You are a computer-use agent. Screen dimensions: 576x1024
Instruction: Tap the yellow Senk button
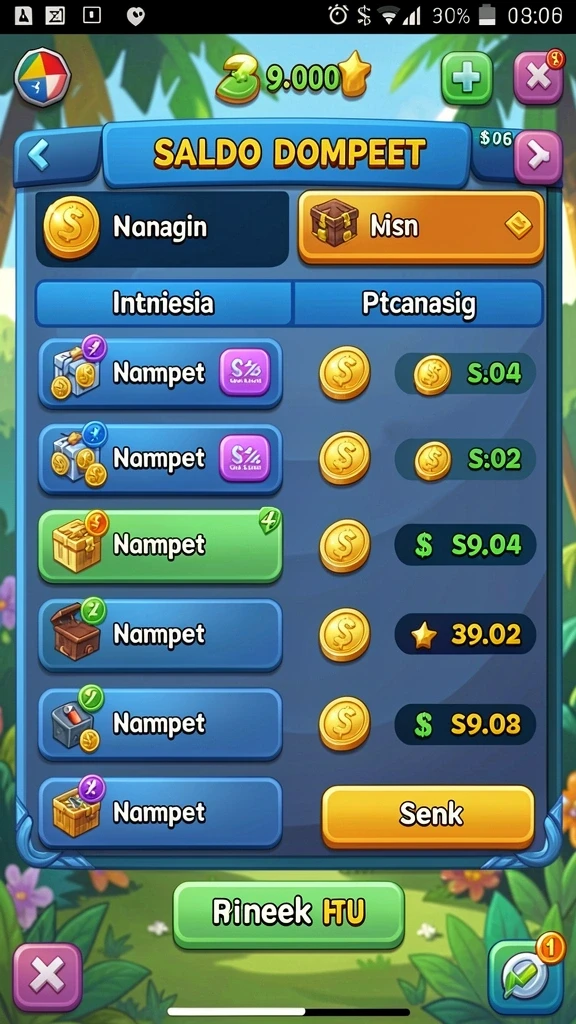point(428,816)
